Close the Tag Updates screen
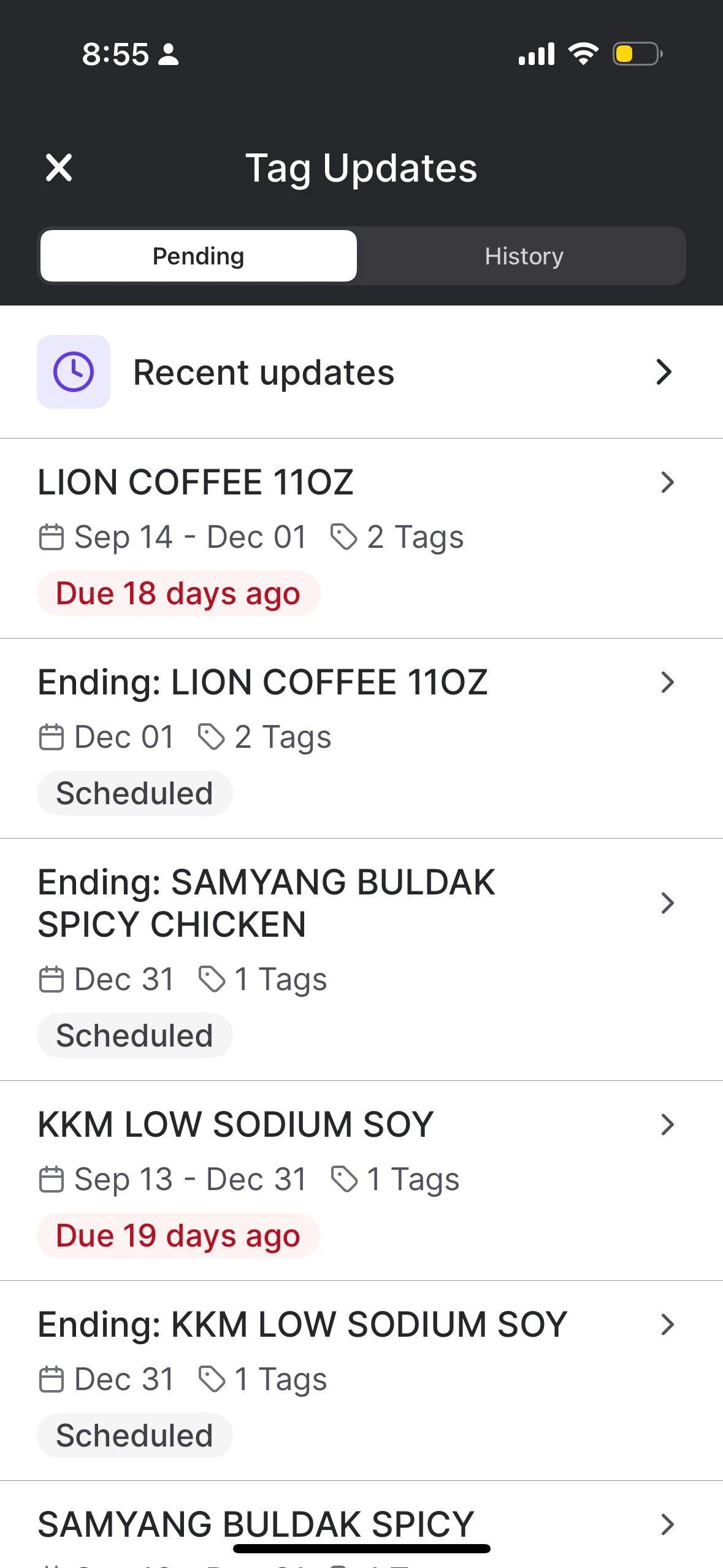The width and height of the screenshot is (723, 1568). (x=59, y=168)
